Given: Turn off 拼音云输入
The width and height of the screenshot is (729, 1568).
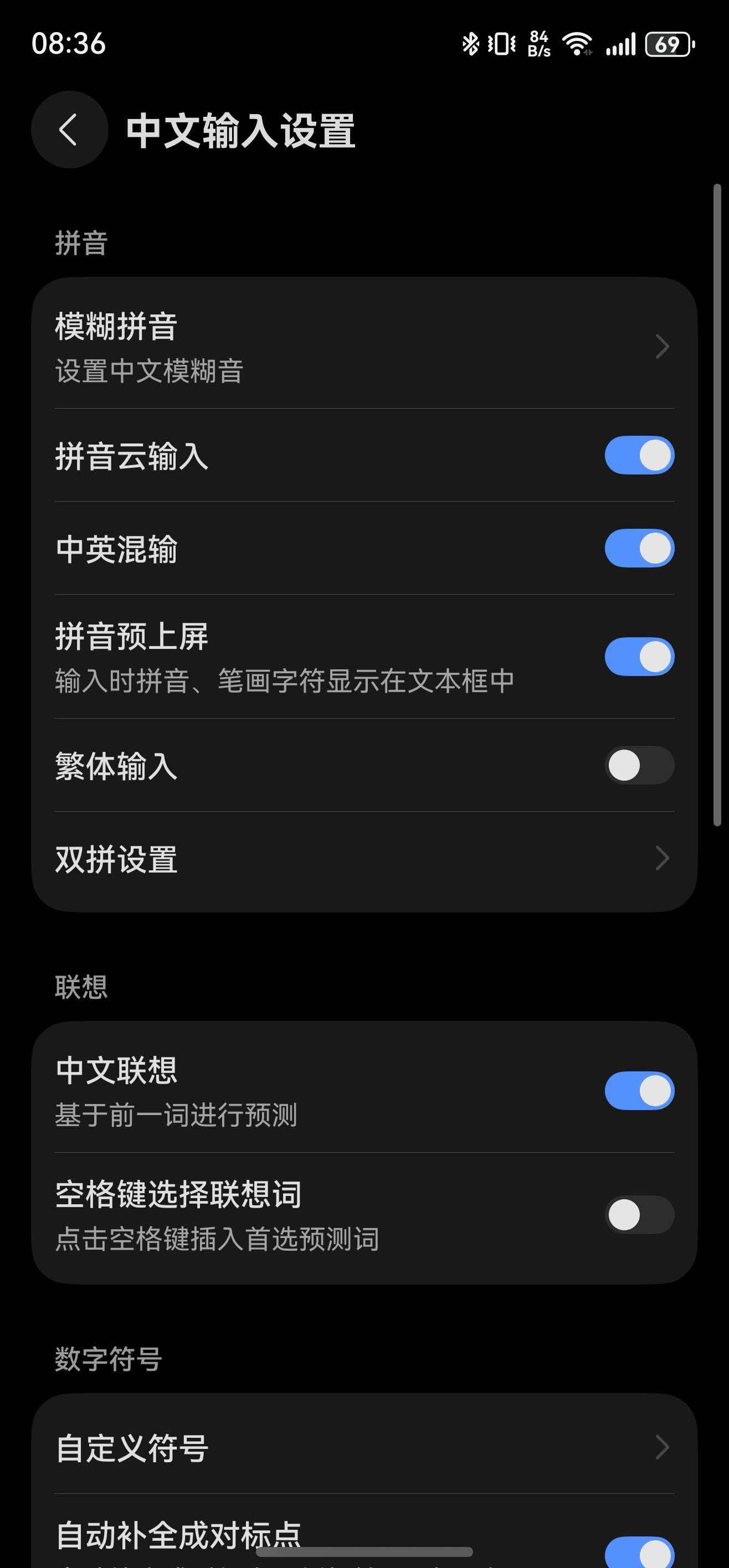Looking at the screenshot, I should [639, 455].
